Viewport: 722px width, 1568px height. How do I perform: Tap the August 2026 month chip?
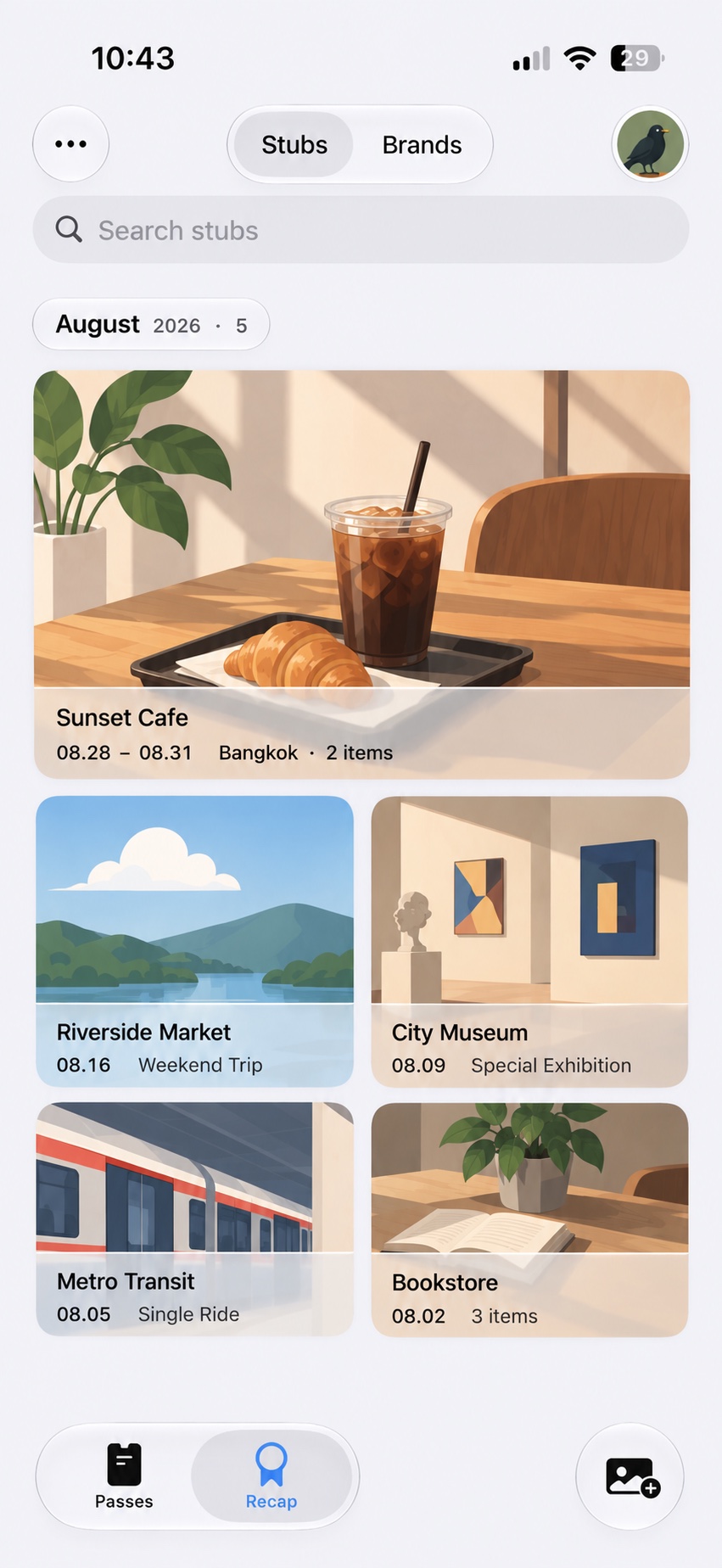point(151,324)
